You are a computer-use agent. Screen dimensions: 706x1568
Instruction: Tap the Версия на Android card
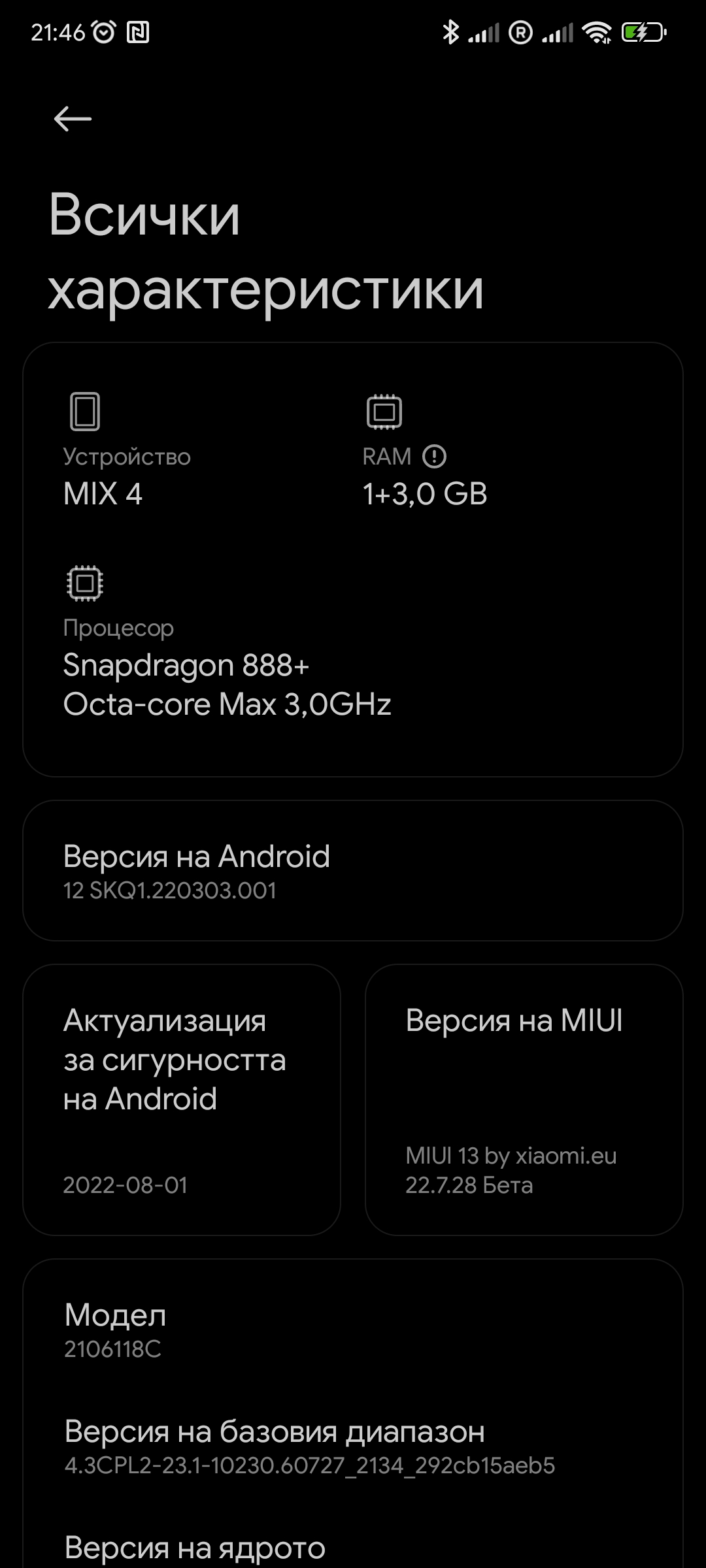coord(353,870)
